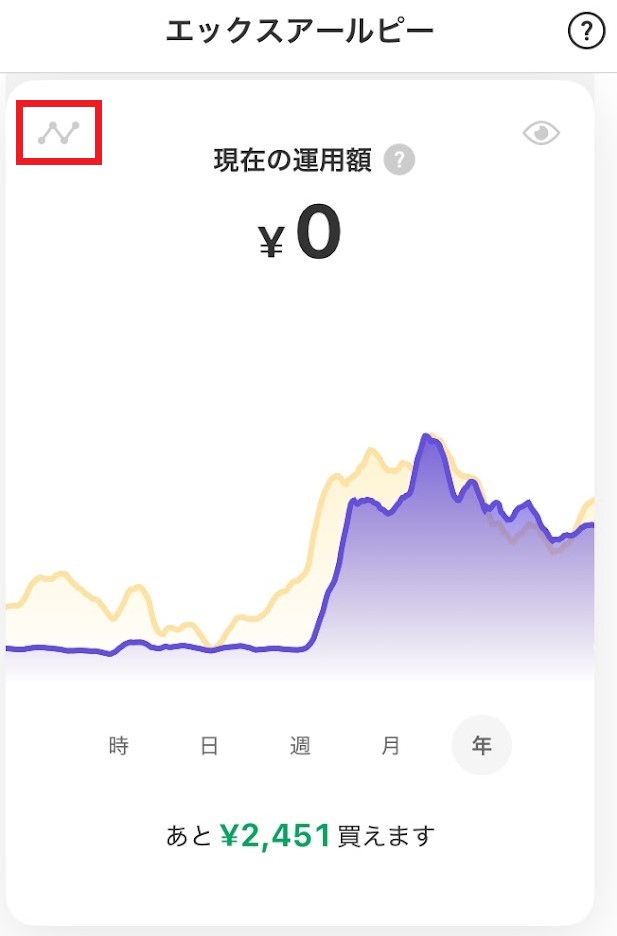Image resolution: width=617 pixels, height=936 pixels.
Task: Select the 年 chart period
Action: pos(482,745)
